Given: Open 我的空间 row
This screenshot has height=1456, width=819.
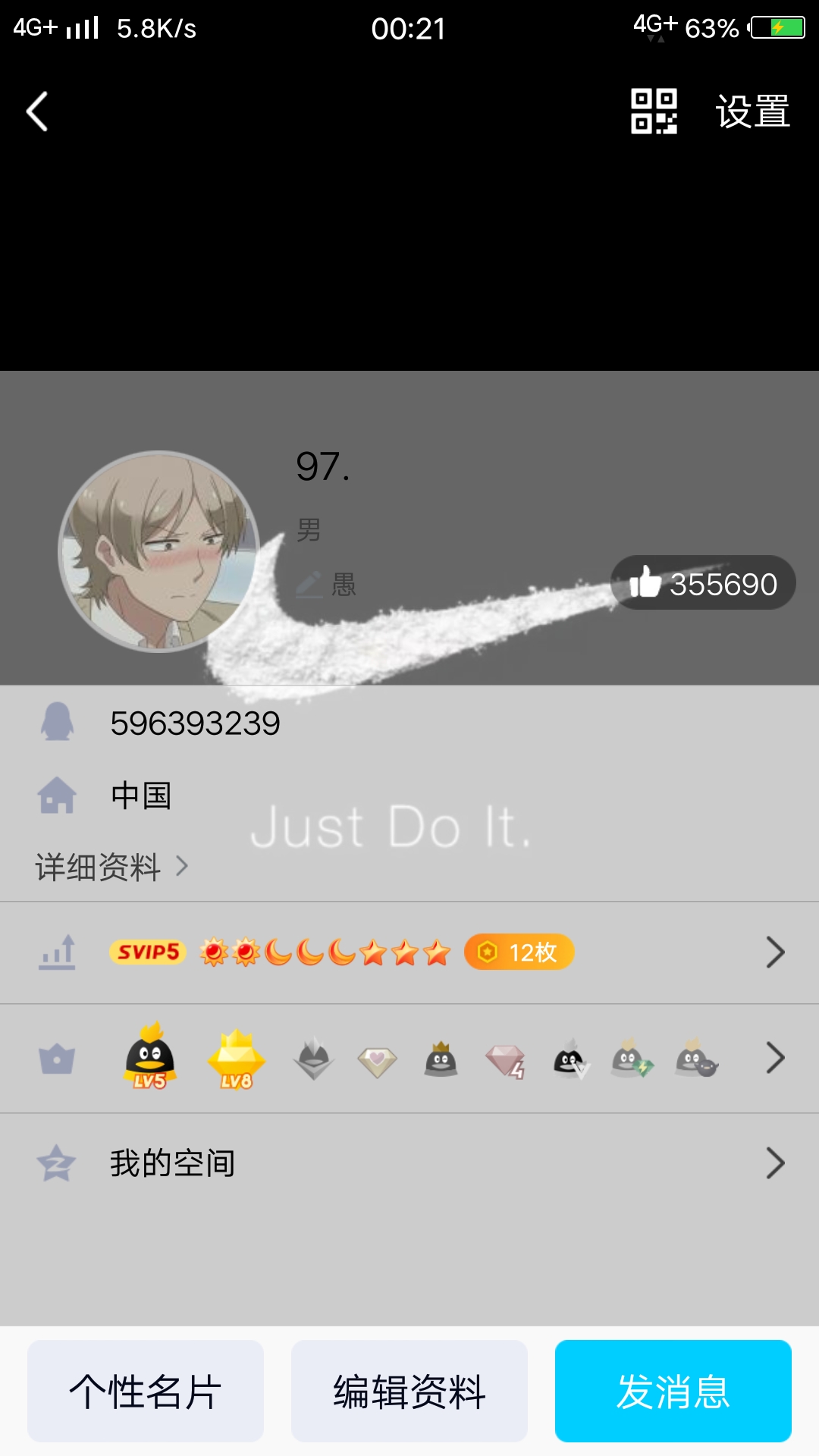Looking at the screenshot, I should point(409,1163).
